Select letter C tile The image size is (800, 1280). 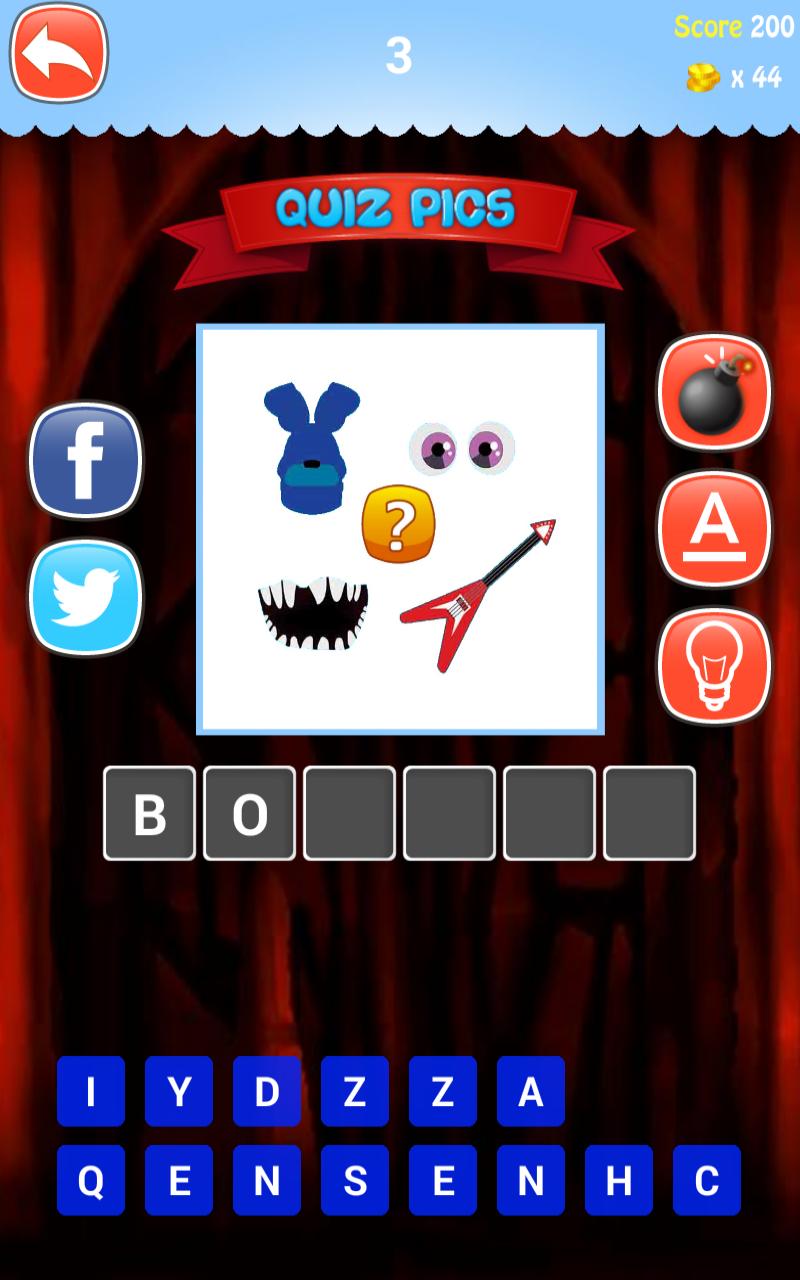707,1180
